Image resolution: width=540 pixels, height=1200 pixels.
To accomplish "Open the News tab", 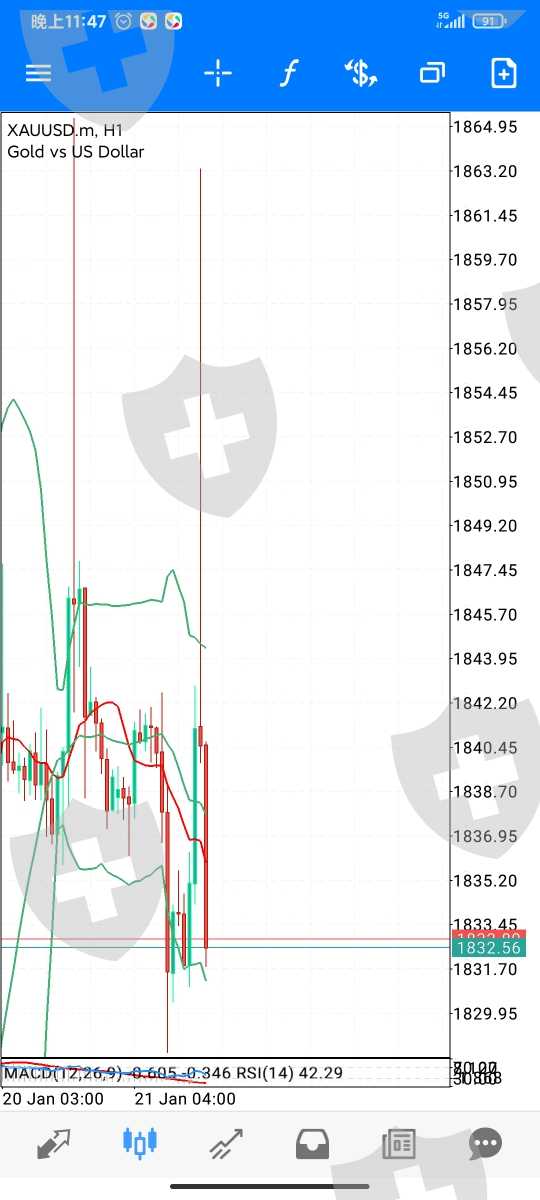I will pyautogui.click(x=399, y=1143).
